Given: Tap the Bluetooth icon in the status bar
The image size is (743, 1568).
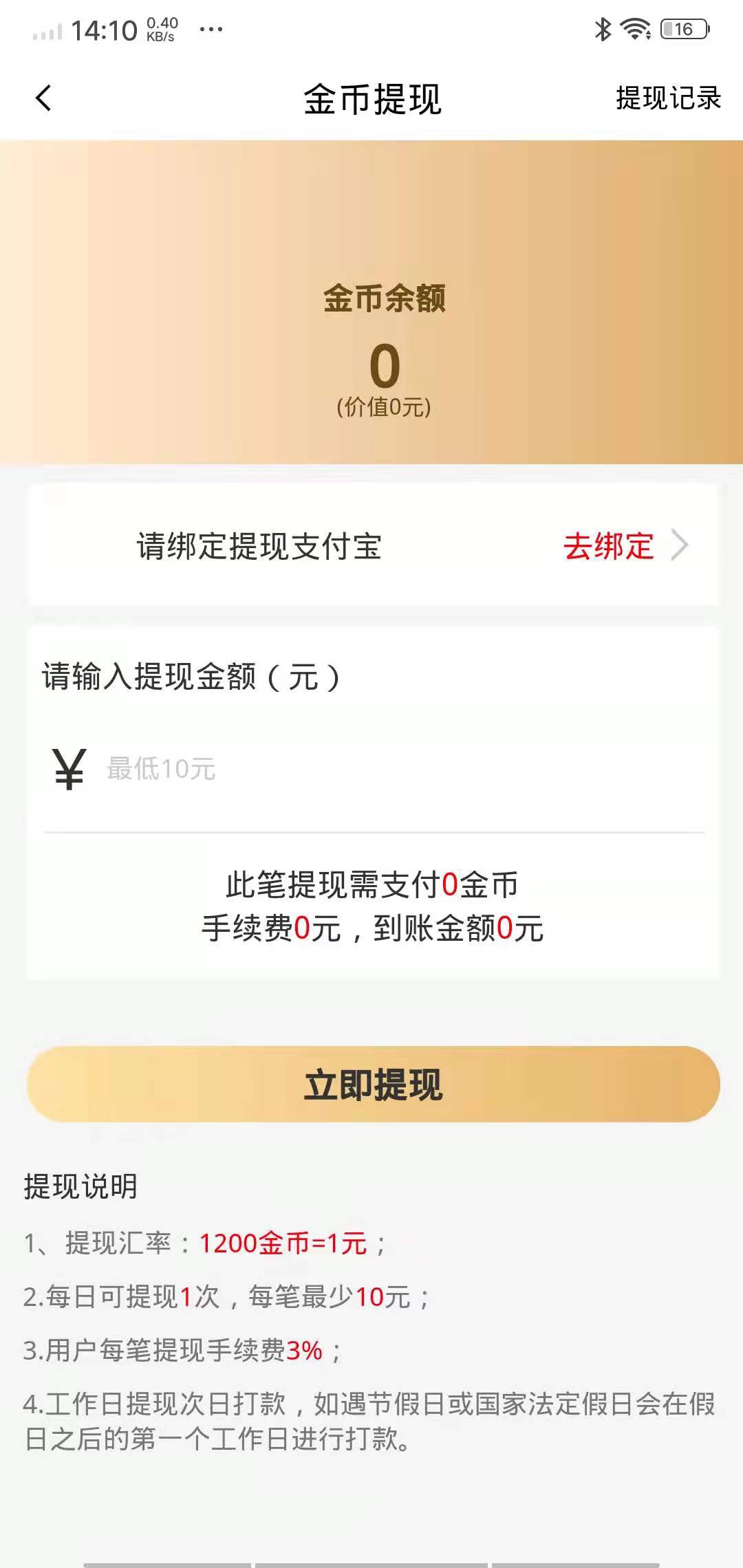Looking at the screenshot, I should pos(602,29).
